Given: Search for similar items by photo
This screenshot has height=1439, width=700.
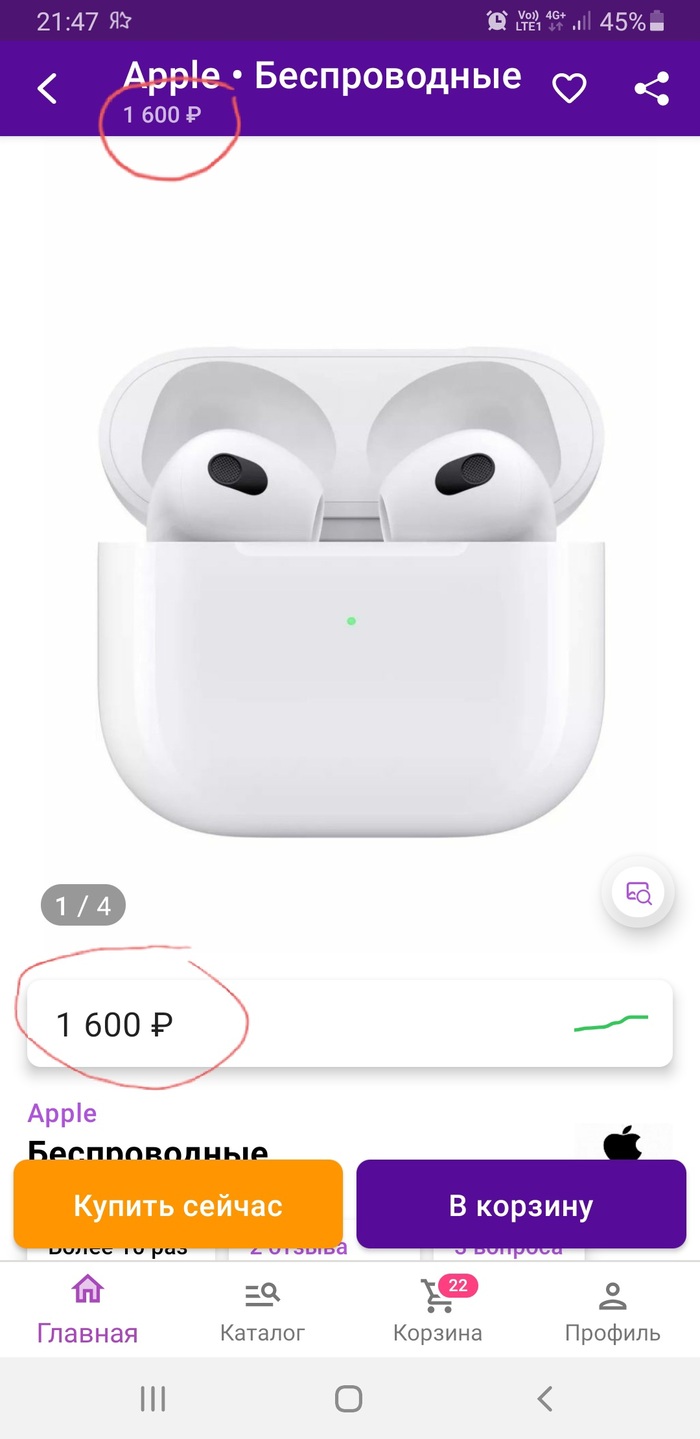Looking at the screenshot, I should click(x=638, y=892).
